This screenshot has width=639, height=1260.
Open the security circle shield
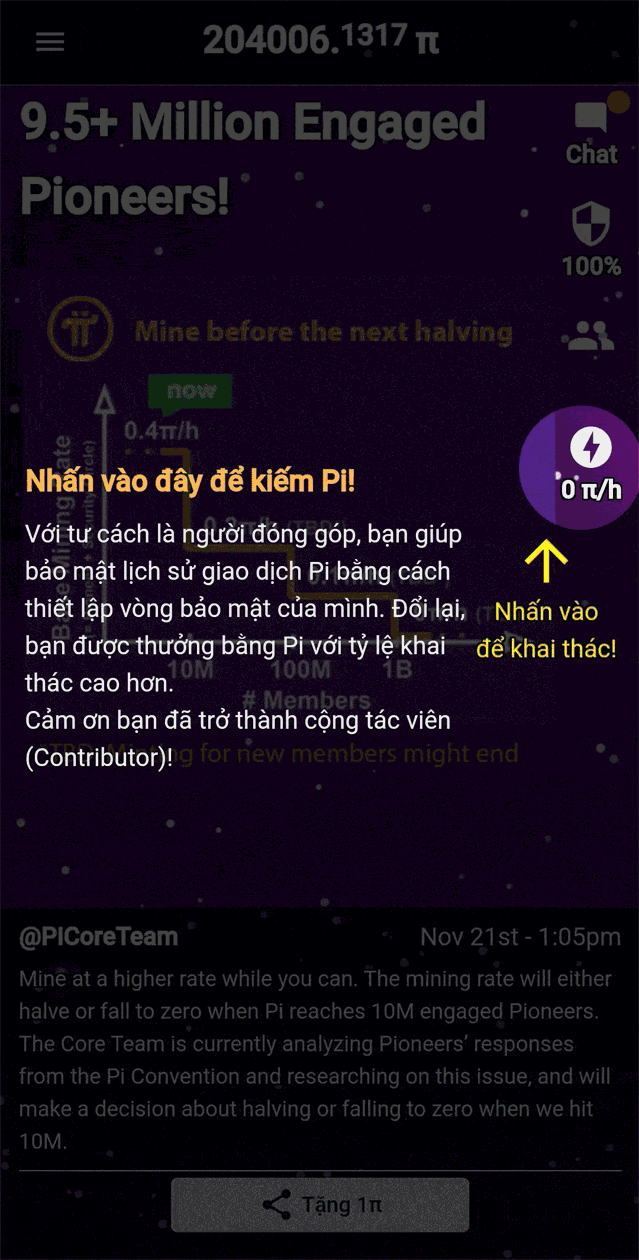point(591,240)
